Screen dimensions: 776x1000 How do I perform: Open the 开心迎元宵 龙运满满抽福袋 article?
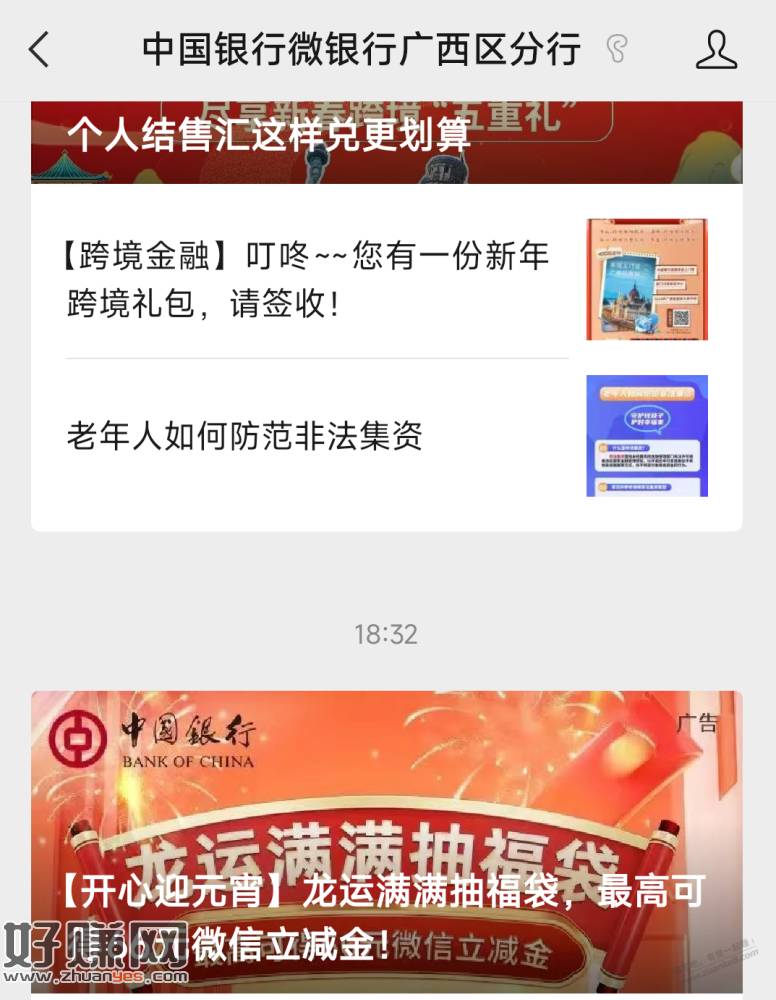tap(386, 850)
